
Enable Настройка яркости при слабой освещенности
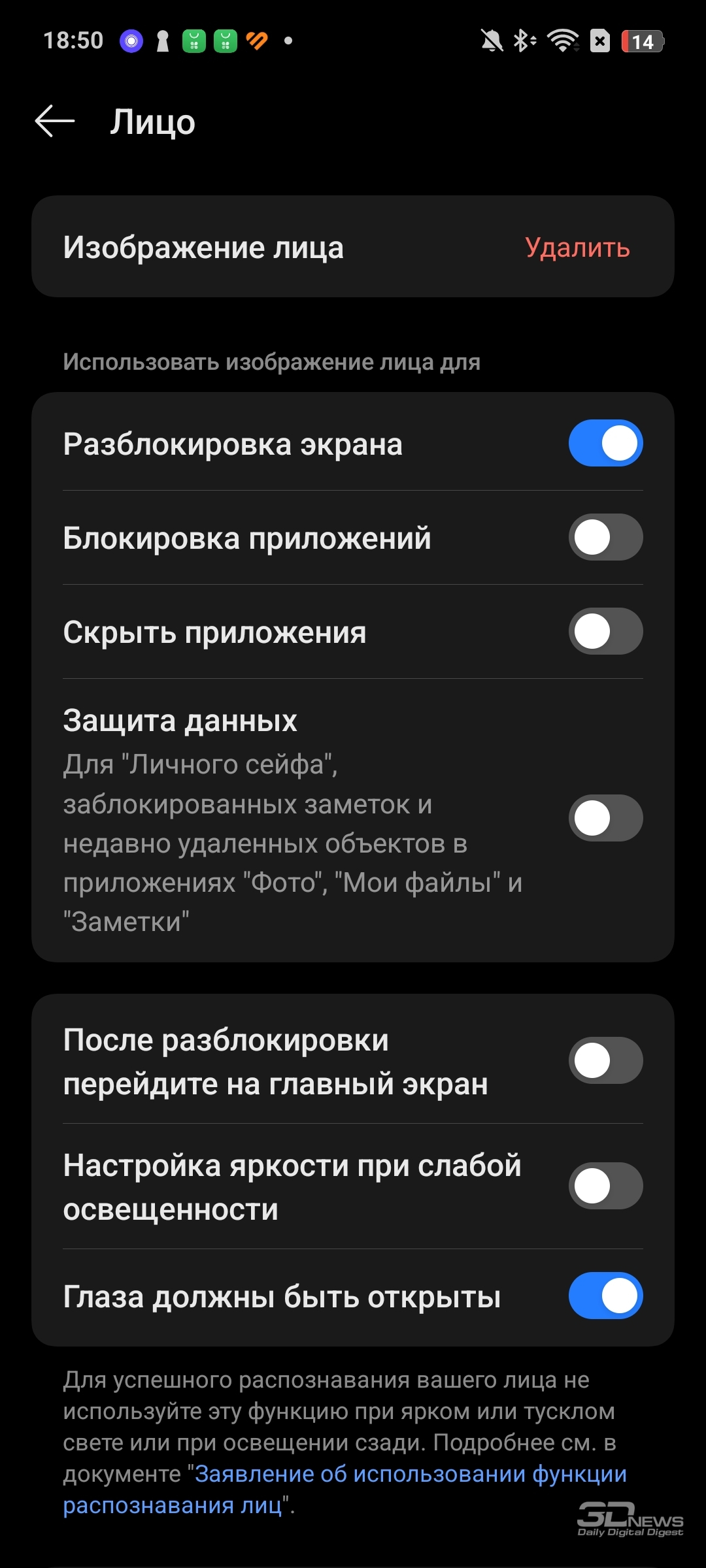pyautogui.click(x=605, y=1186)
